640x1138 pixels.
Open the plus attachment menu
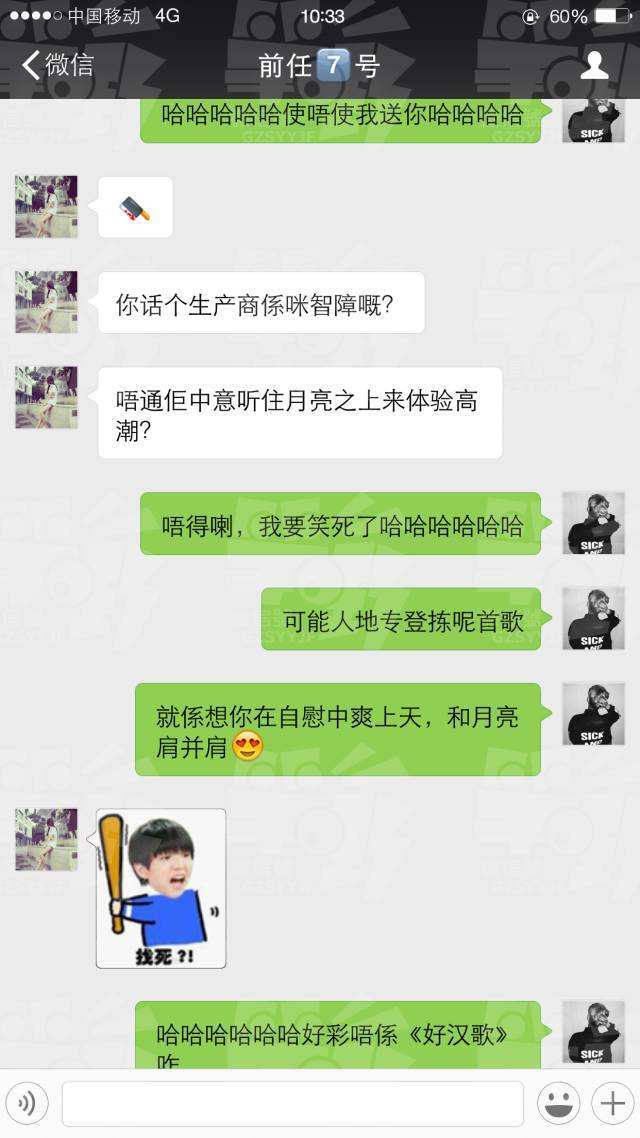611,1104
